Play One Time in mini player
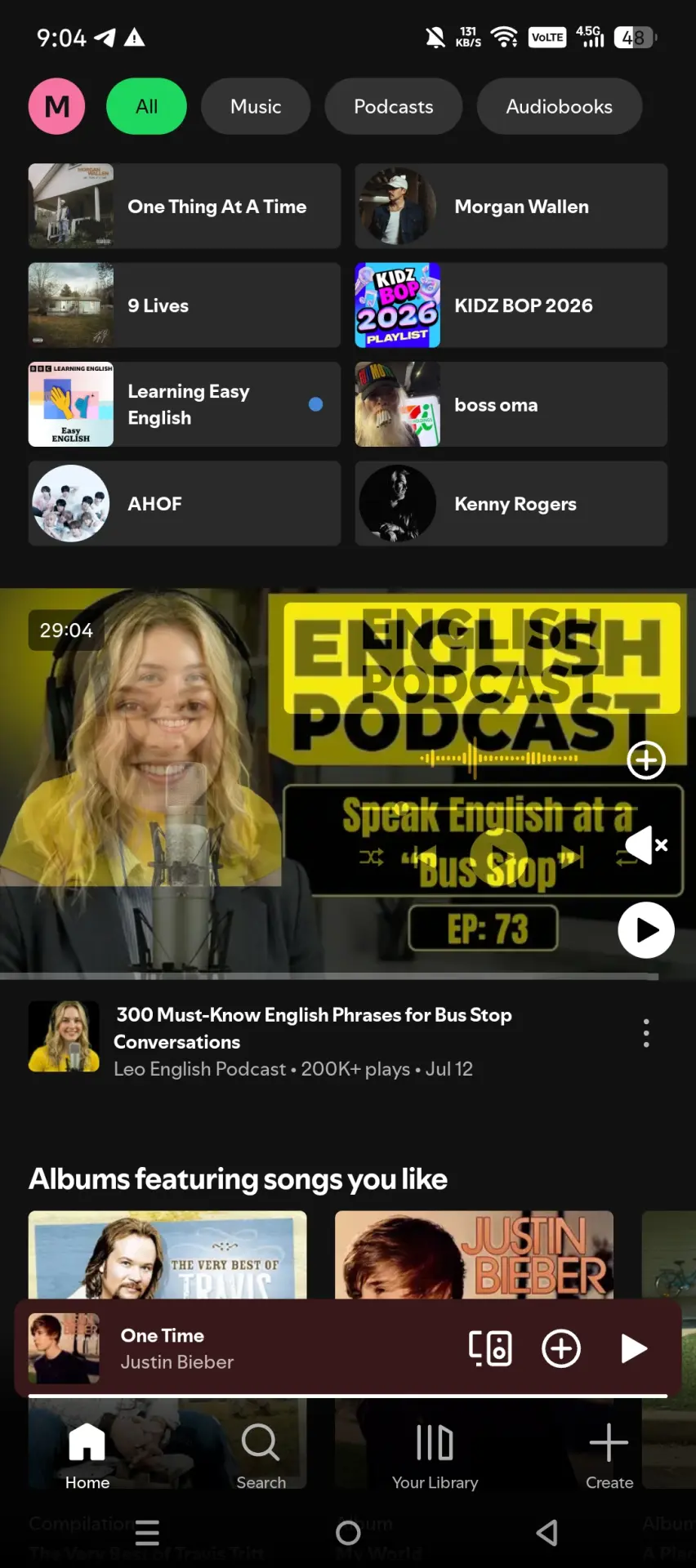 tap(634, 1348)
